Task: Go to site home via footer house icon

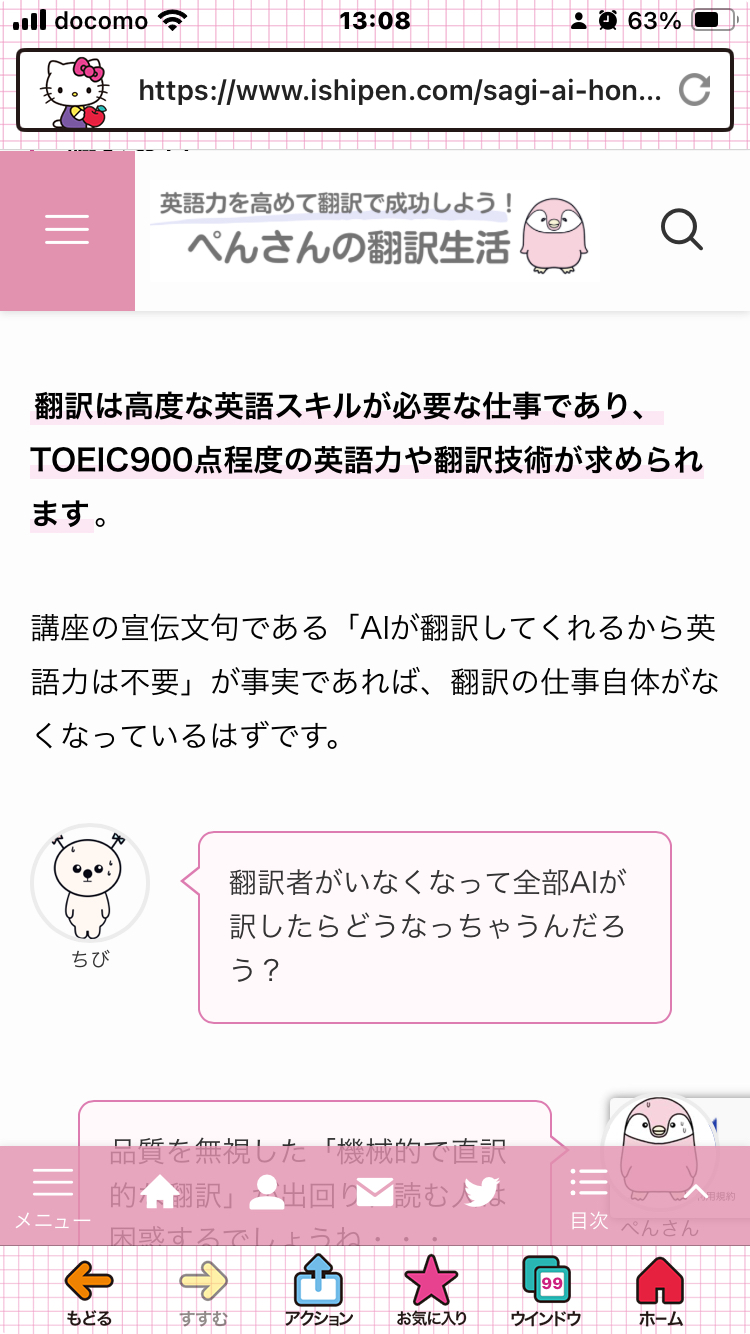Action: (162, 1191)
